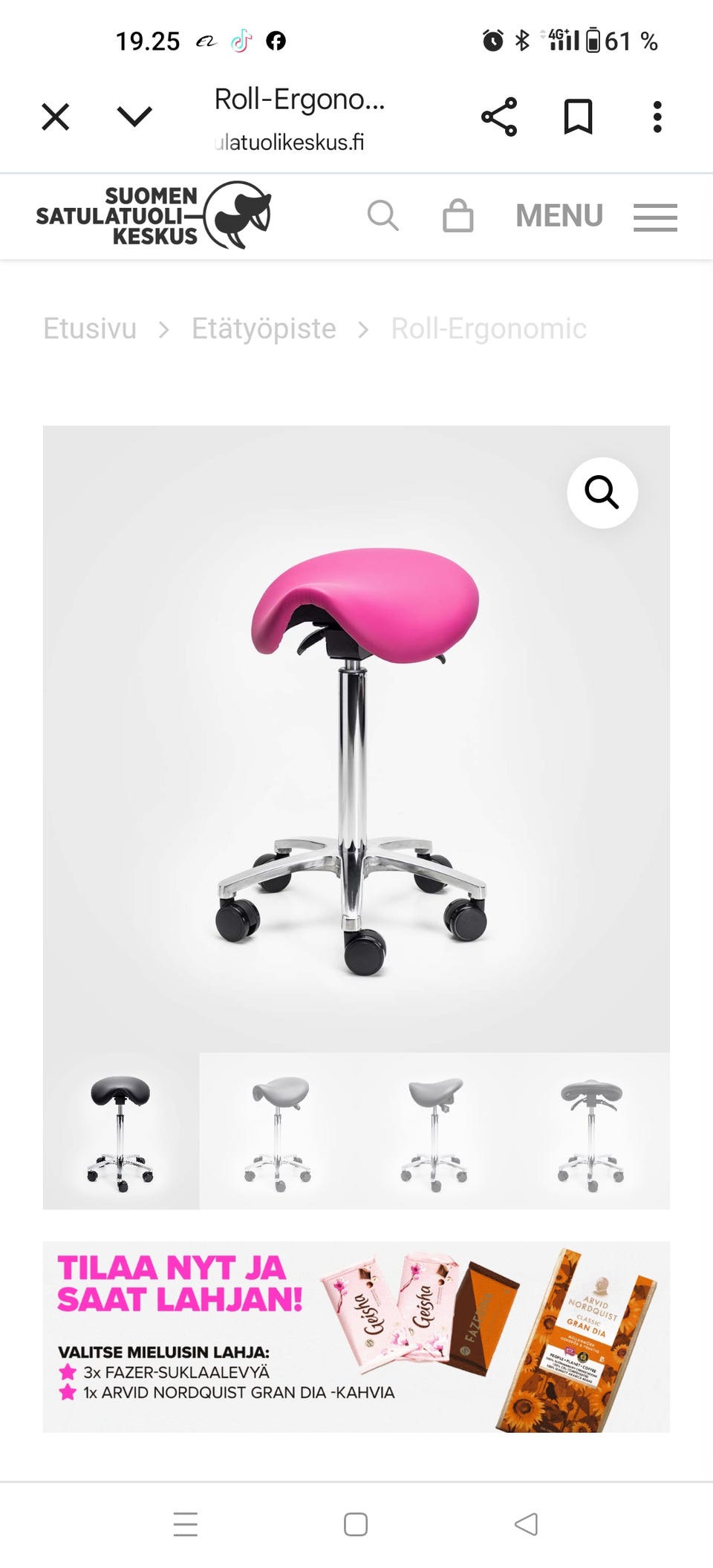Select the black saddle chair thumbnail

pyautogui.click(x=121, y=1131)
